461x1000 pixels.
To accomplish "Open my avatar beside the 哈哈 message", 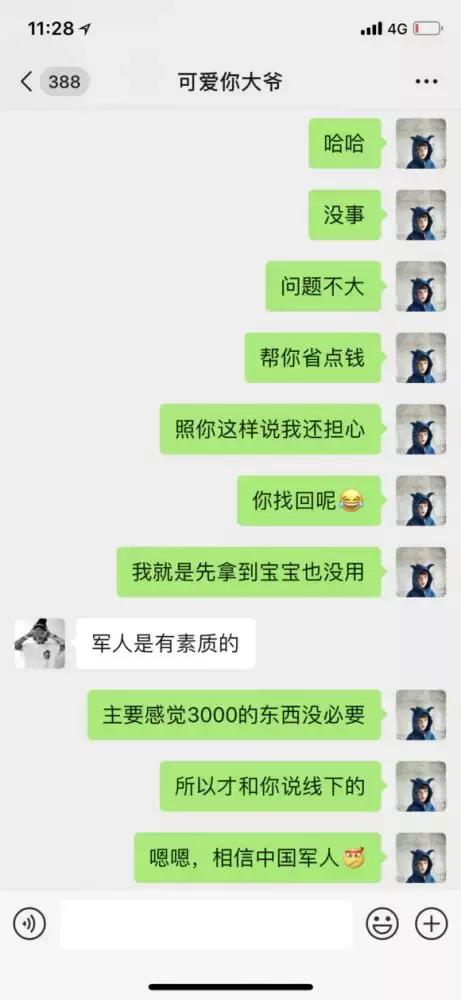I will click(x=421, y=143).
